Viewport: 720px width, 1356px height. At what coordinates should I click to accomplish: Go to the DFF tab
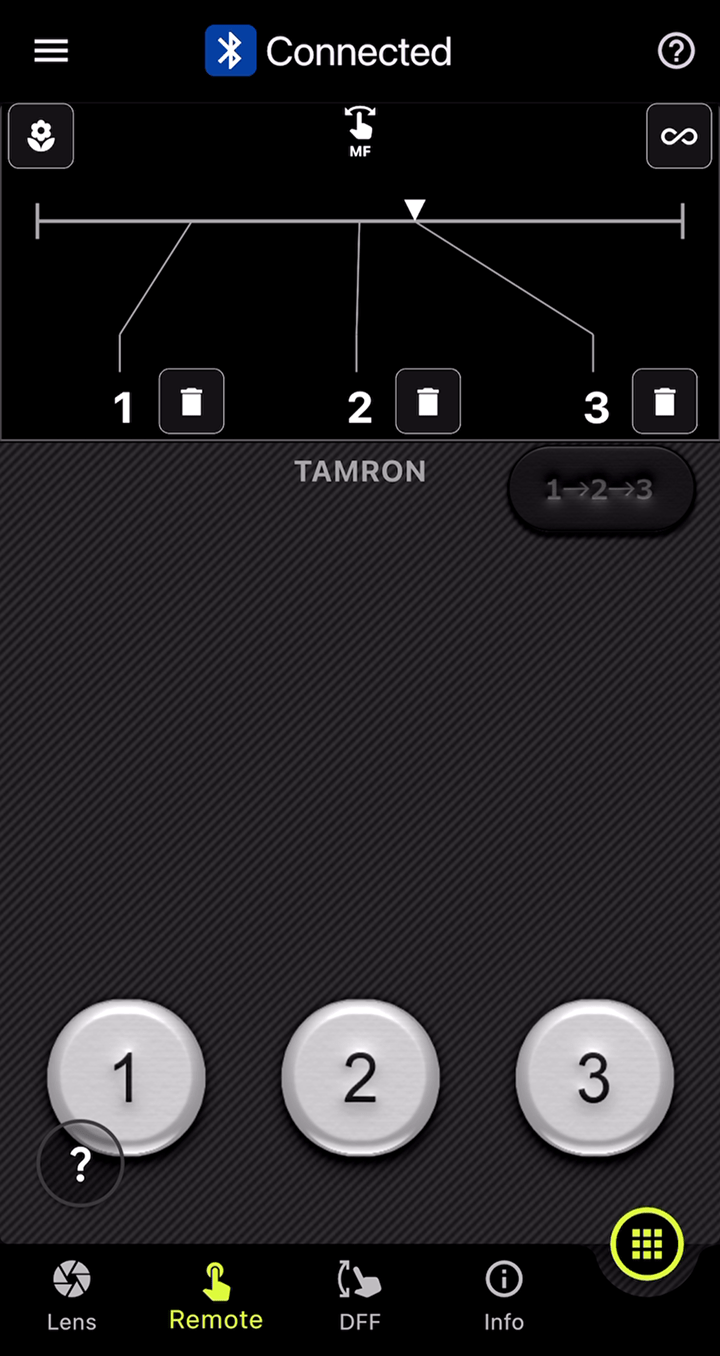click(x=360, y=1296)
